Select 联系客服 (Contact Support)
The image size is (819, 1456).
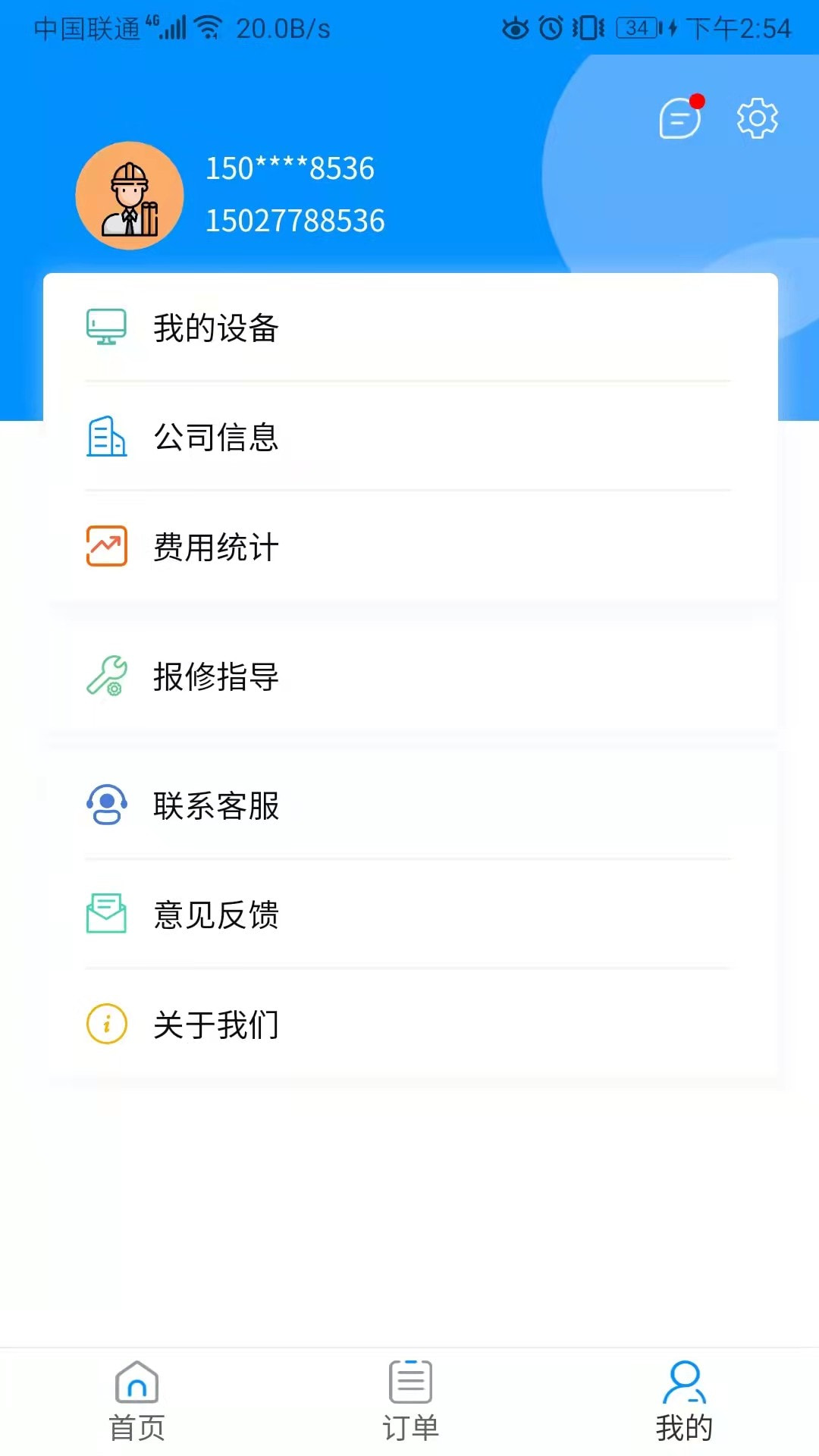point(409,805)
